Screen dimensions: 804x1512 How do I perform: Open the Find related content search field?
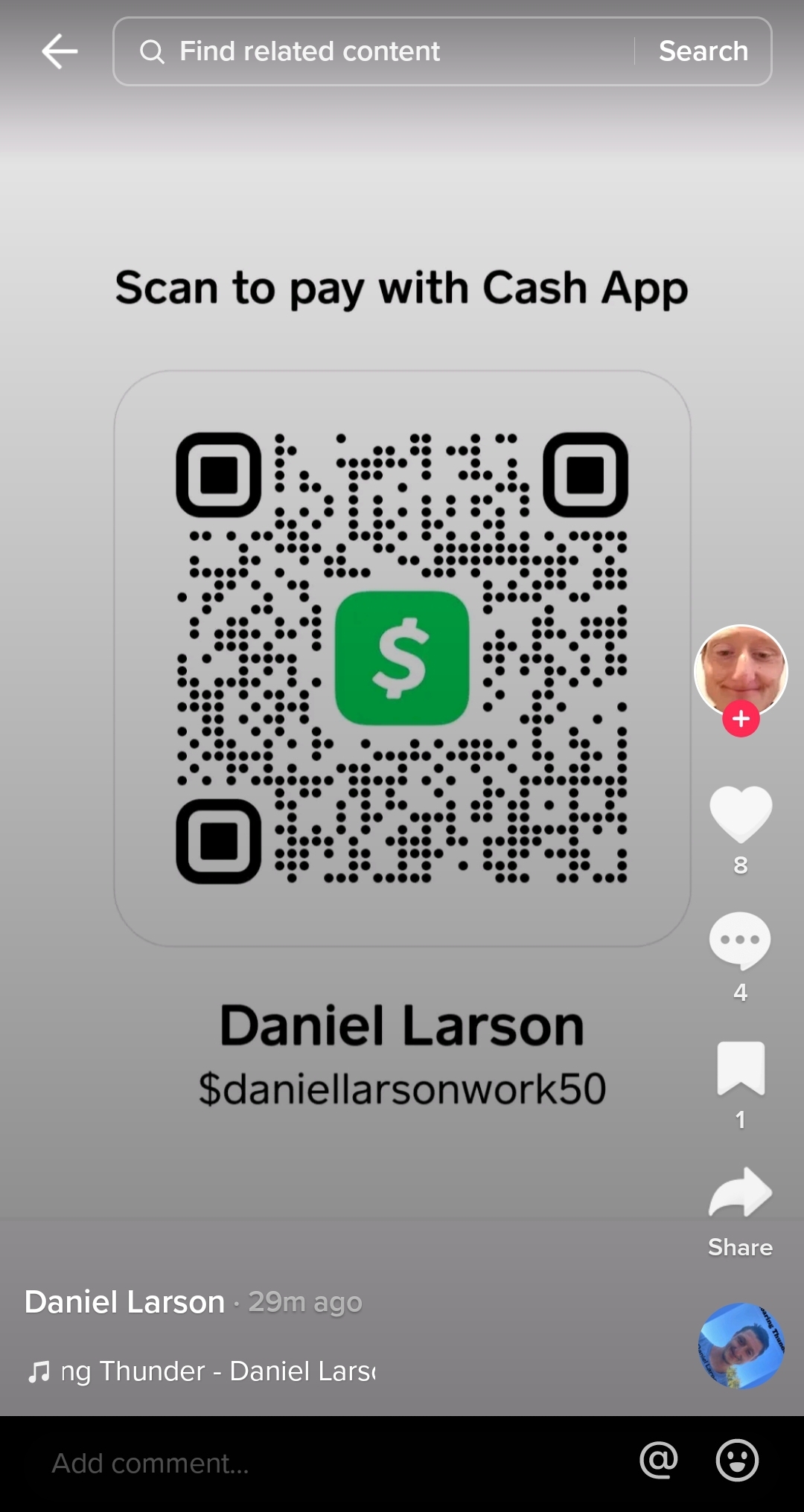click(374, 51)
